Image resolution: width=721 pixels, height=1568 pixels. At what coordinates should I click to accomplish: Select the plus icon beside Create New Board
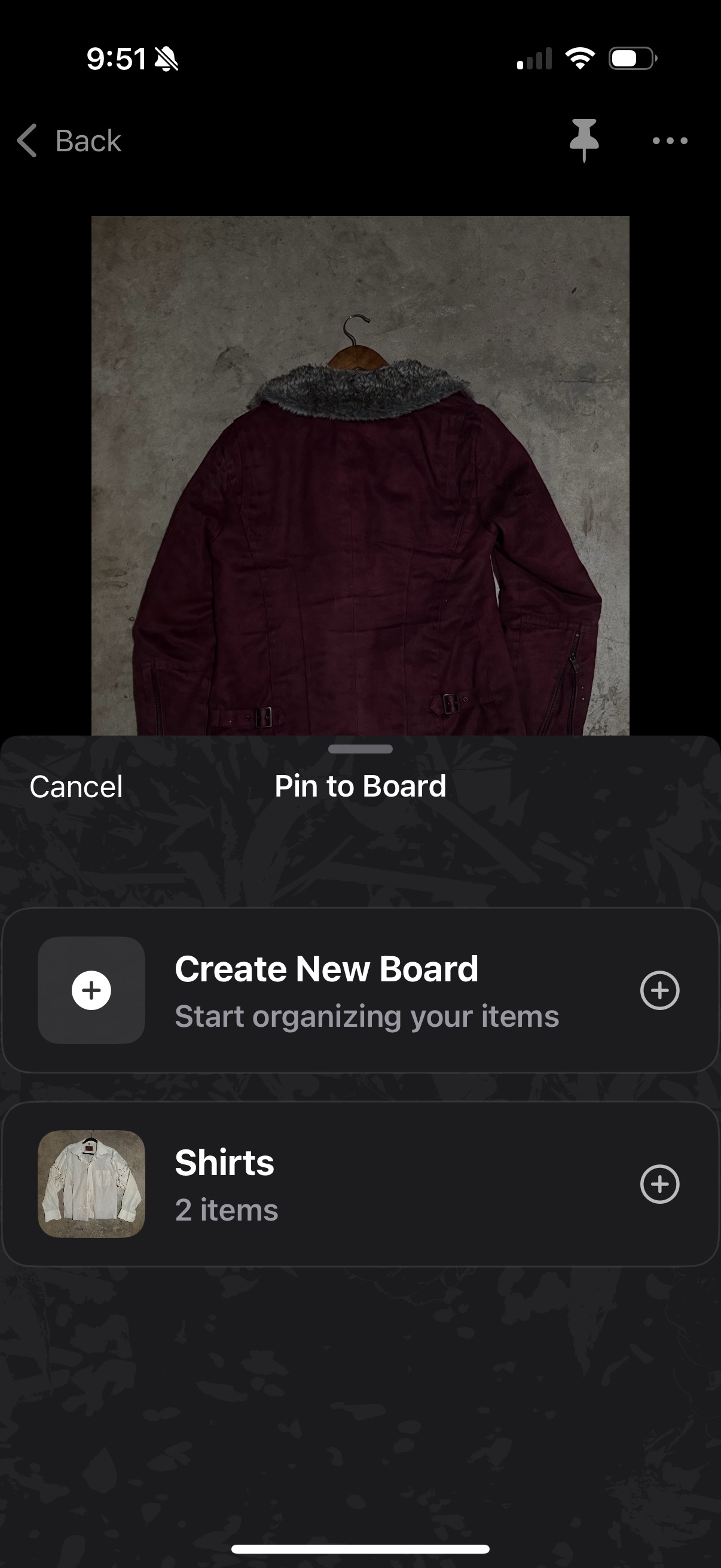tap(660, 989)
